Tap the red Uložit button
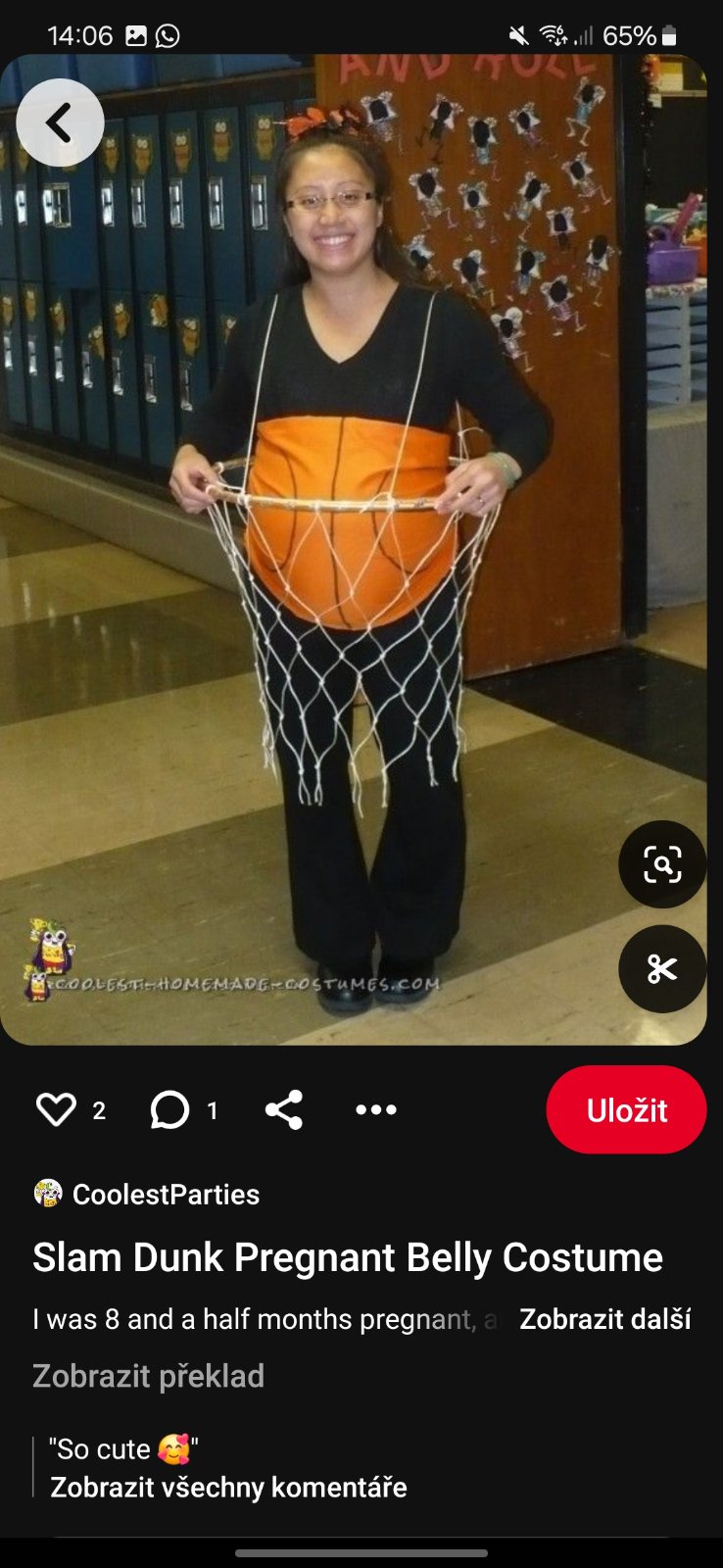The width and height of the screenshot is (723, 1568). pos(626,1109)
